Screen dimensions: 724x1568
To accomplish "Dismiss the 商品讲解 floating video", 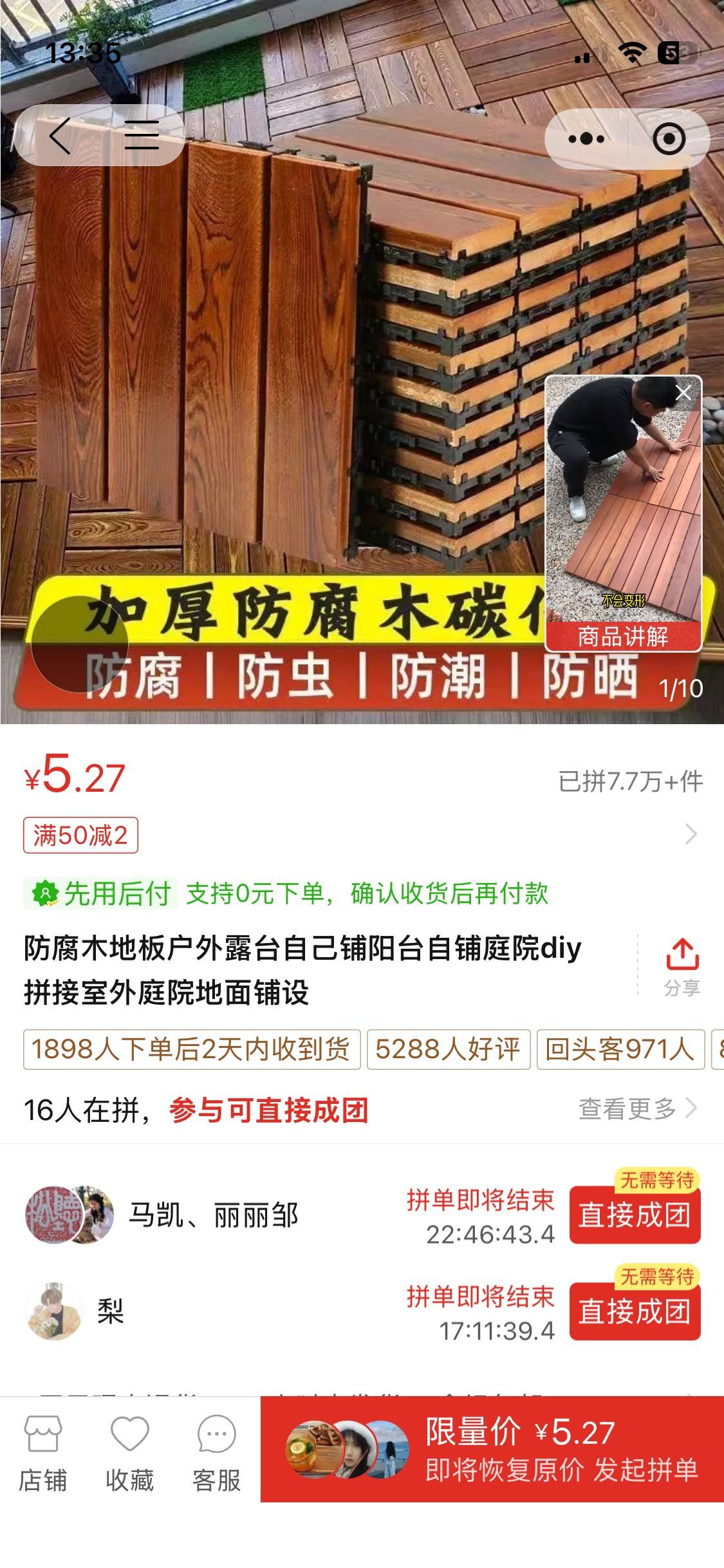I will (x=683, y=393).
